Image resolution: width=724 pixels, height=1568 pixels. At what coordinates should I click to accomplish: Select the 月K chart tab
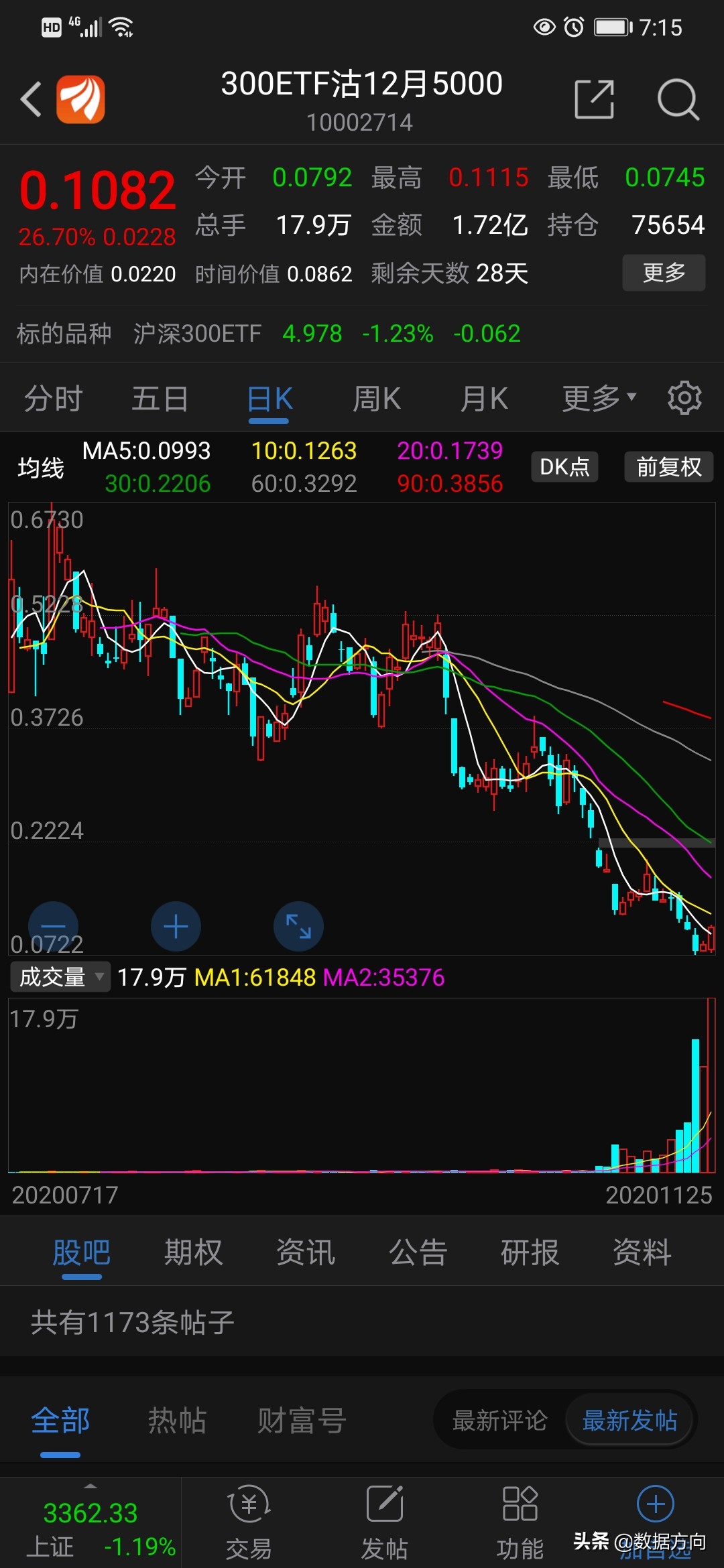pyautogui.click(x=483, y=399)
